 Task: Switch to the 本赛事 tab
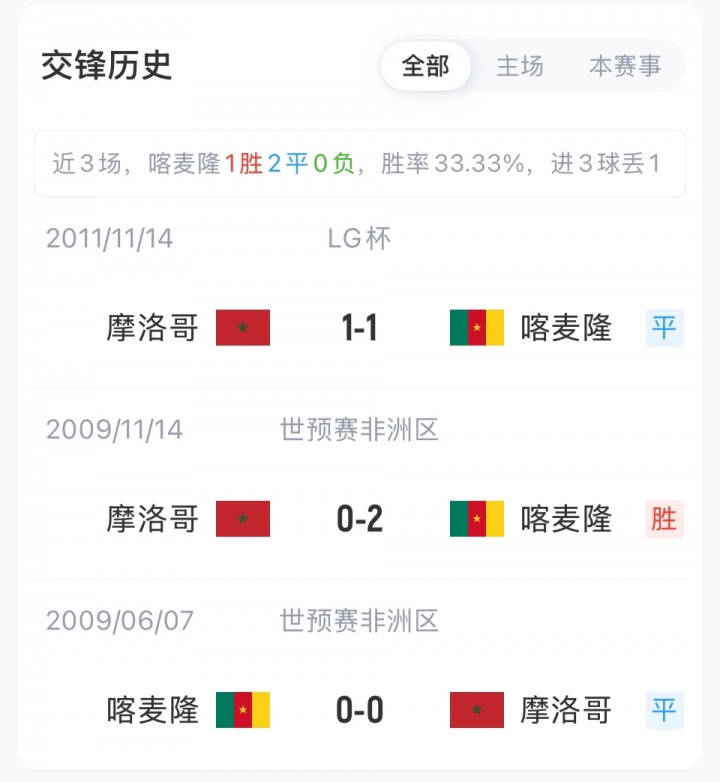(x=625, y=67)
